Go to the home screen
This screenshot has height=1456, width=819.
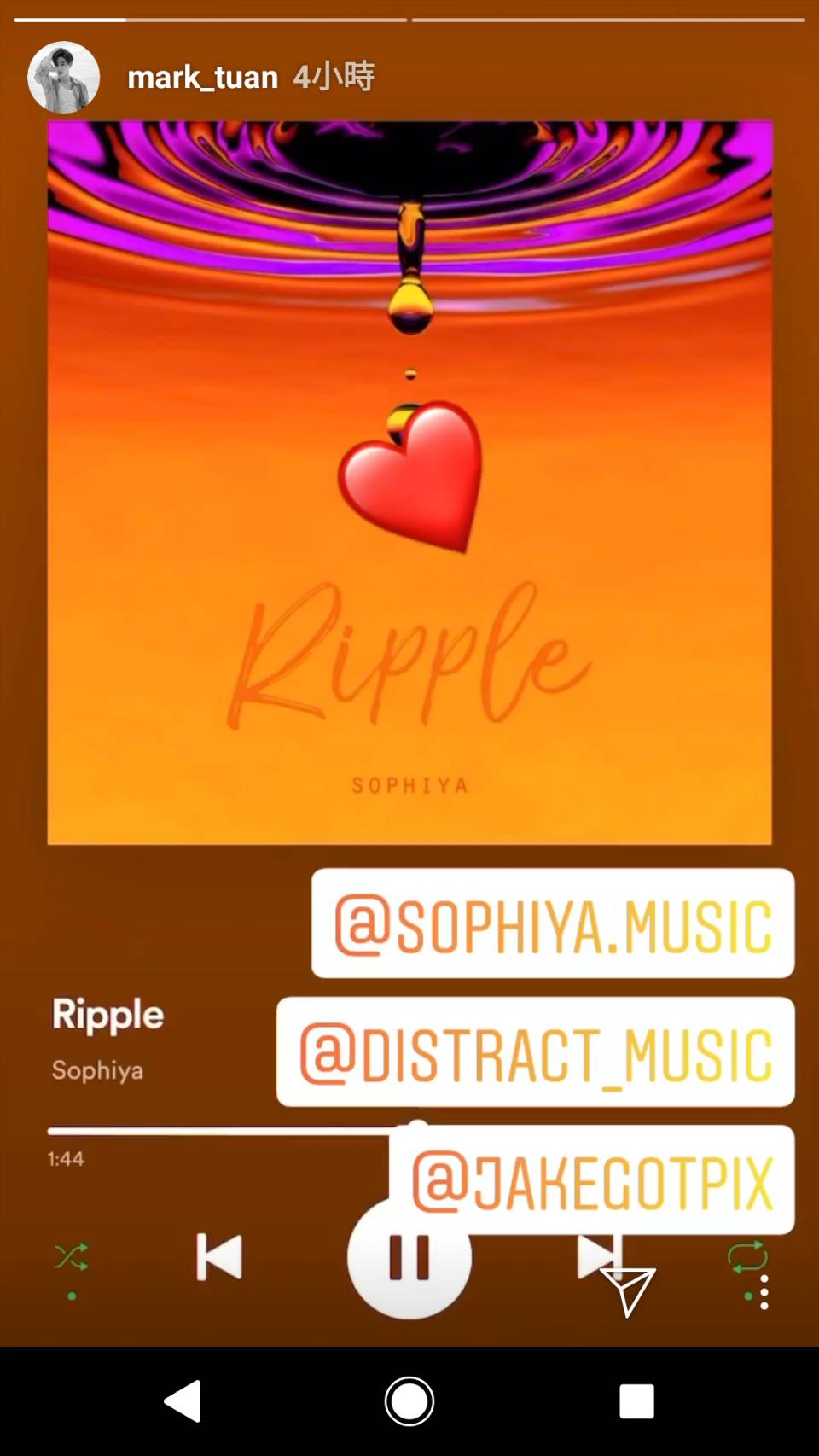(409, 1401)
